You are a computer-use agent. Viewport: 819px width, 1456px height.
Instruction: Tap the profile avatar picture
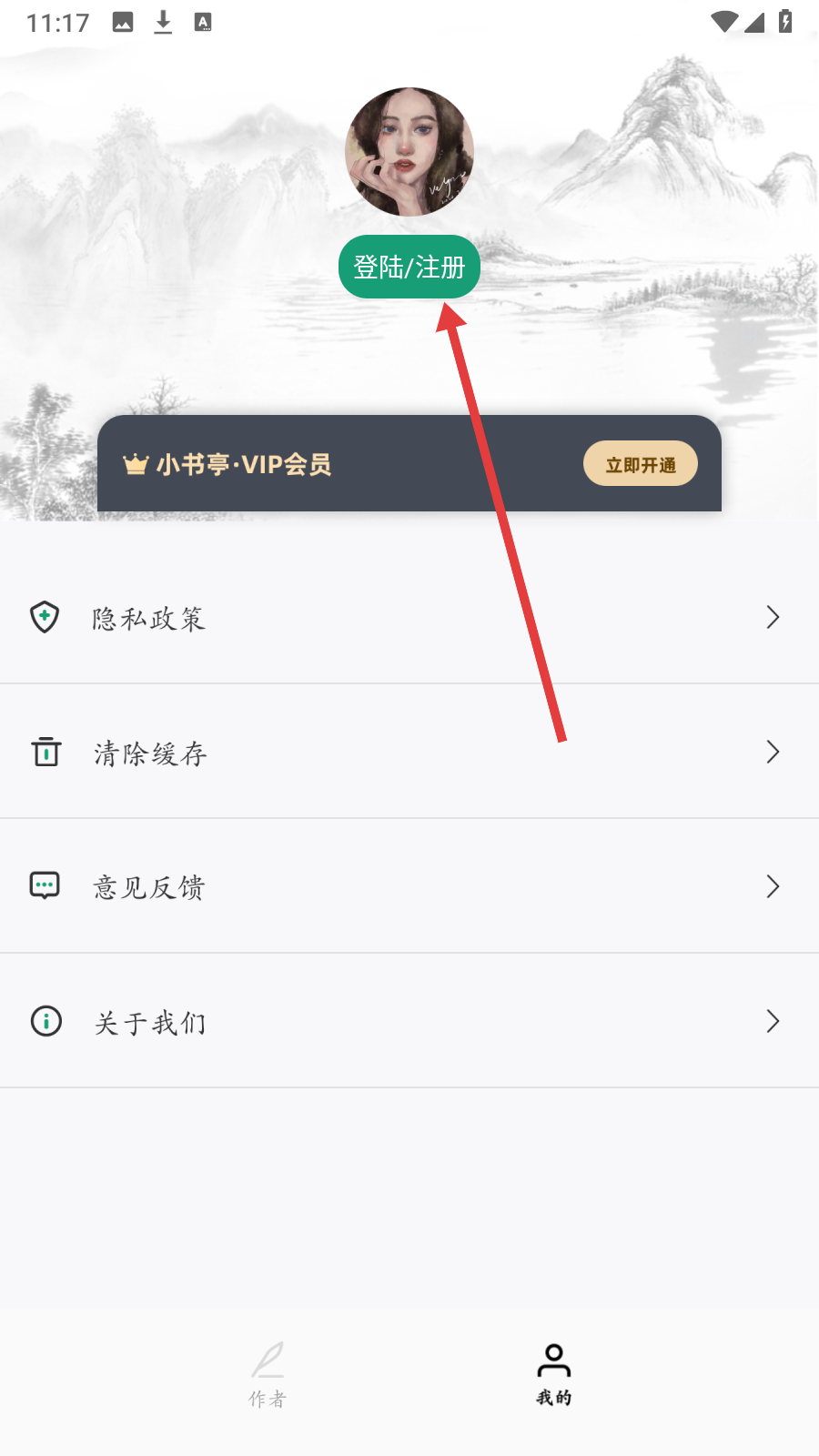(x=409, y=152)
